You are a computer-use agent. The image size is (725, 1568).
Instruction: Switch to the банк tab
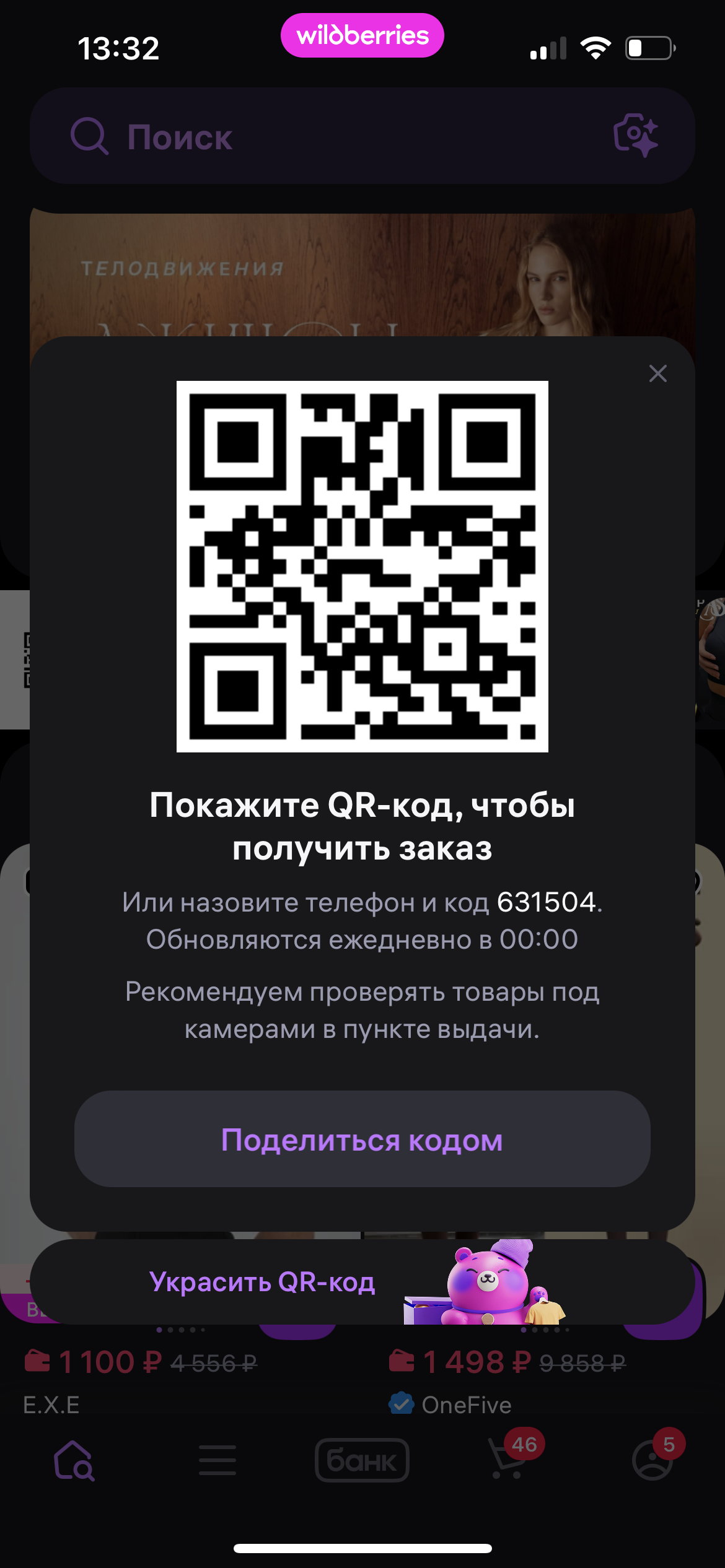362,1460
